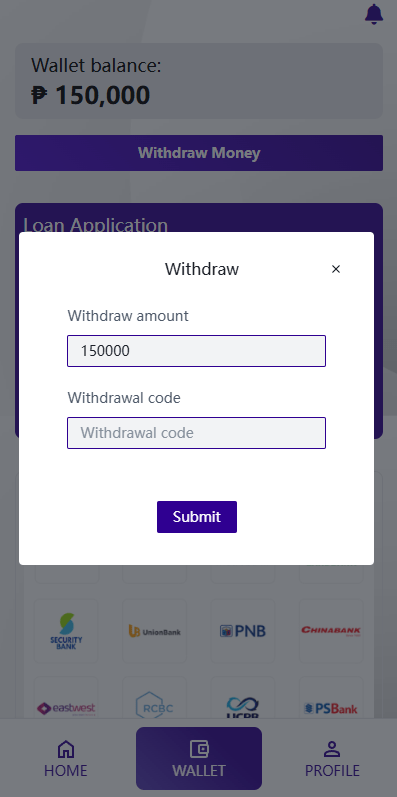Open the notifications bell
Viewport: 397px width, 797px height.
click(x=374, y=14)
